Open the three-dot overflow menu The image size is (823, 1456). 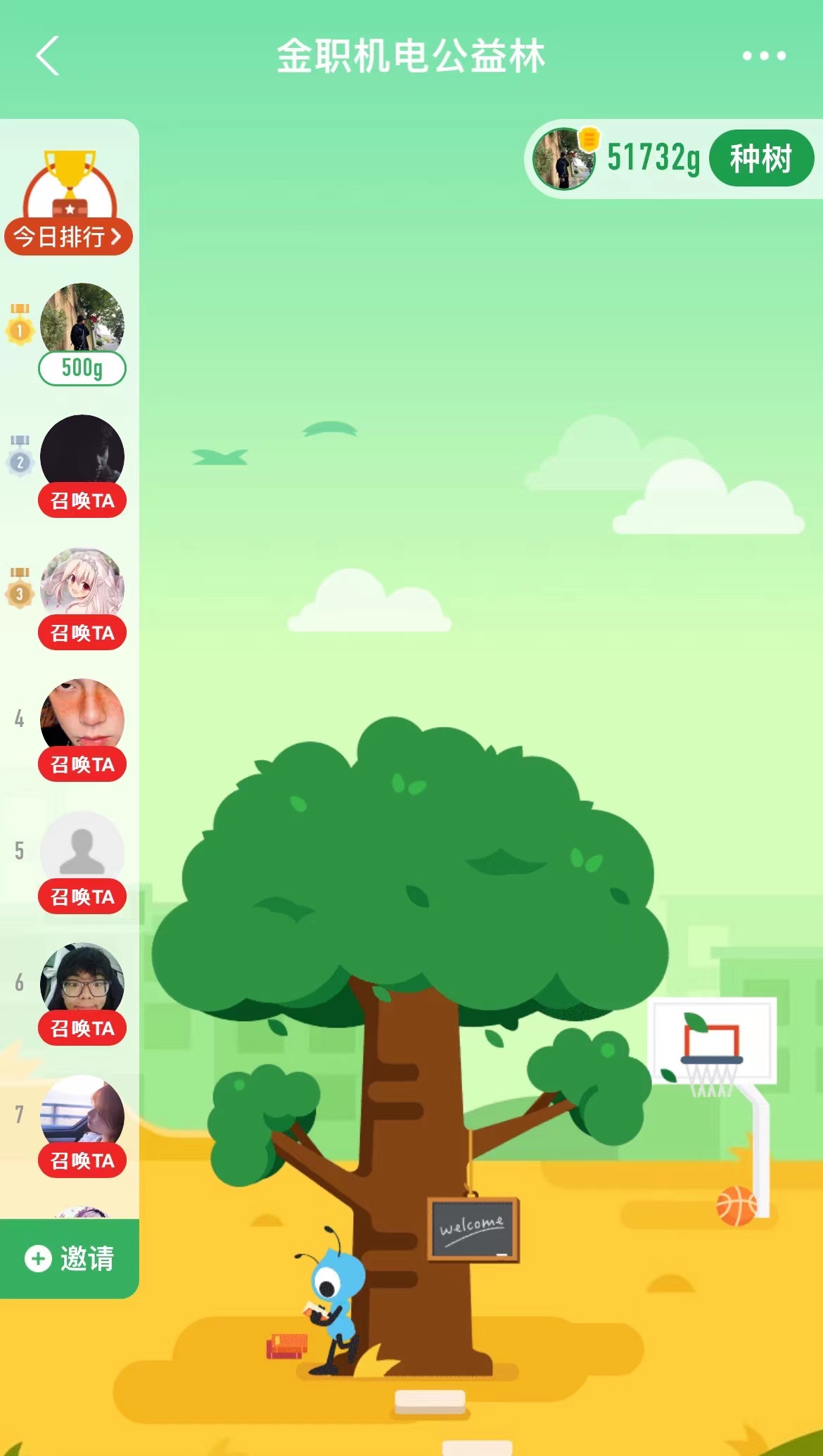[764, 56]
